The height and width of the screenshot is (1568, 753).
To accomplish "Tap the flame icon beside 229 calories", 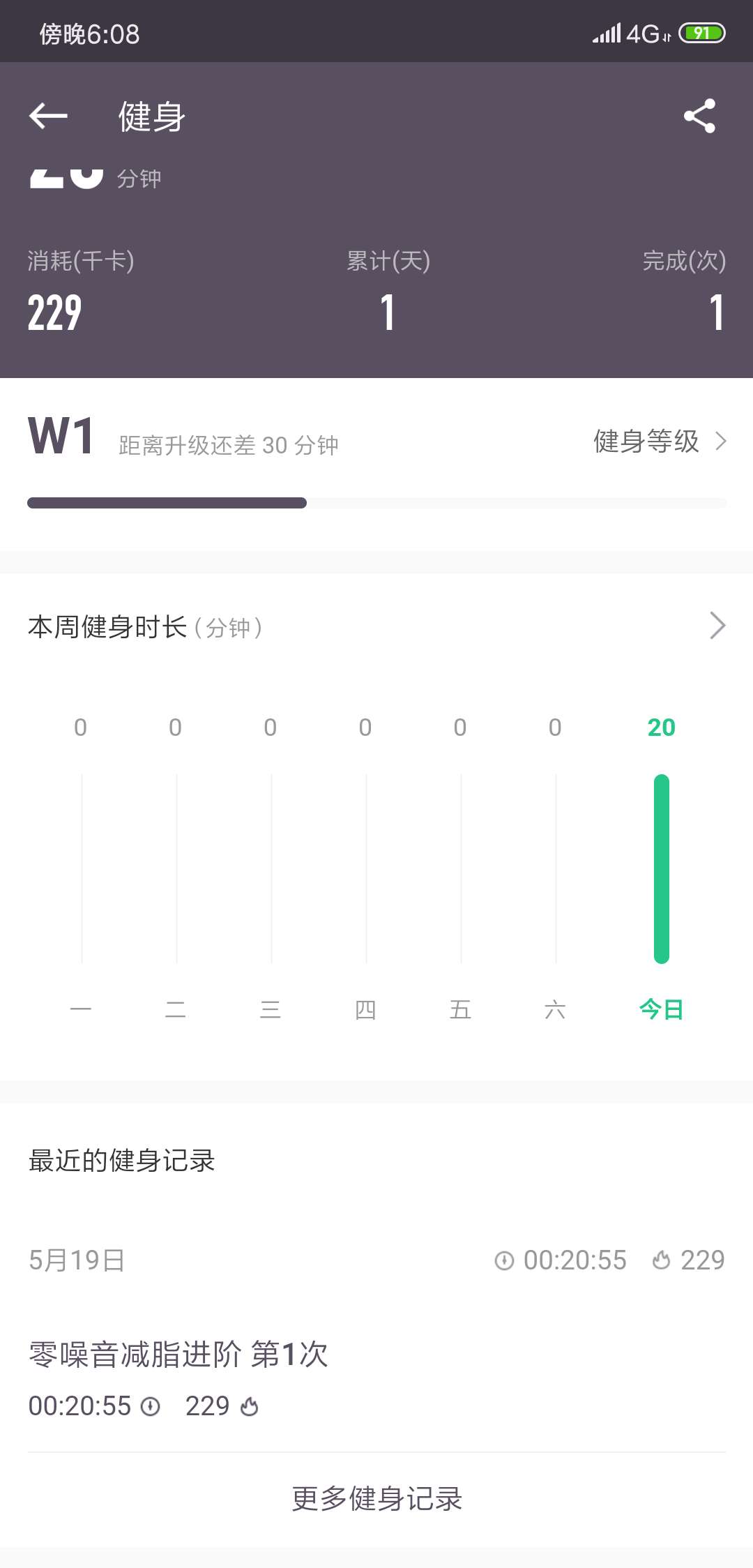I will 662,1260.
